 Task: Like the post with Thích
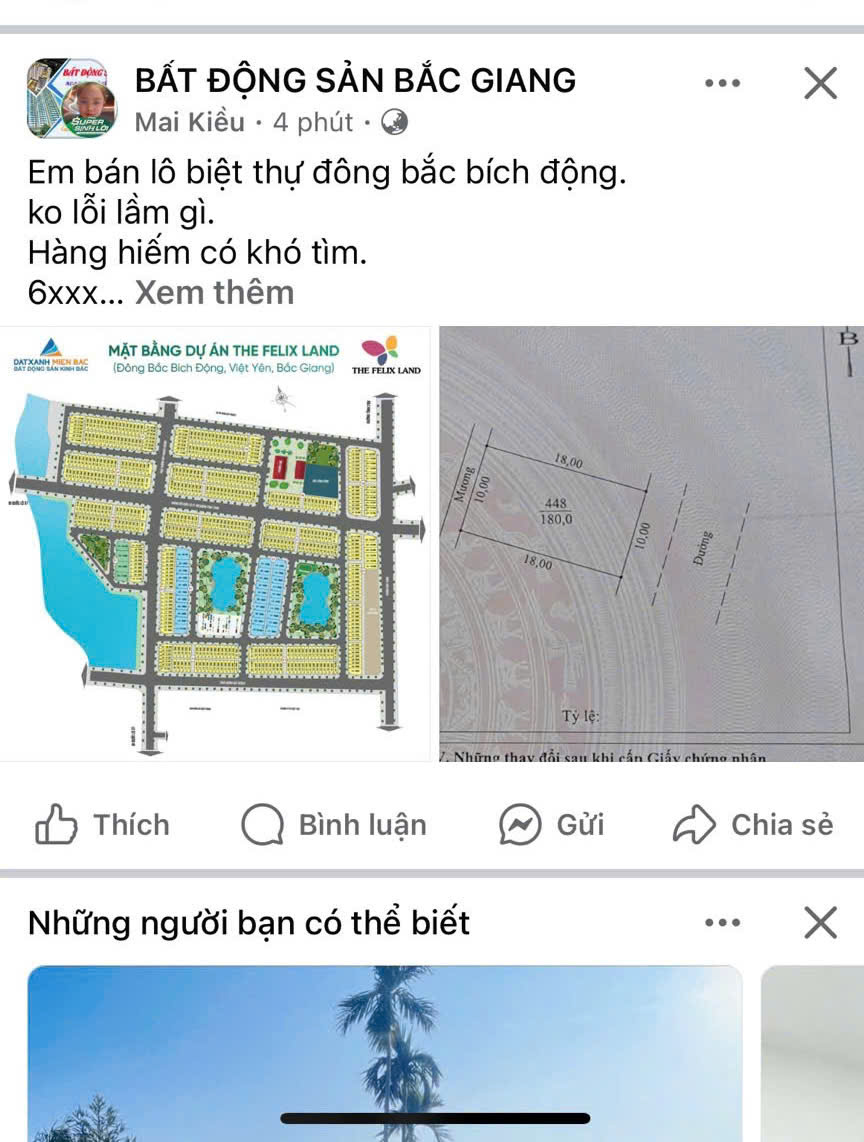[103, 825]
